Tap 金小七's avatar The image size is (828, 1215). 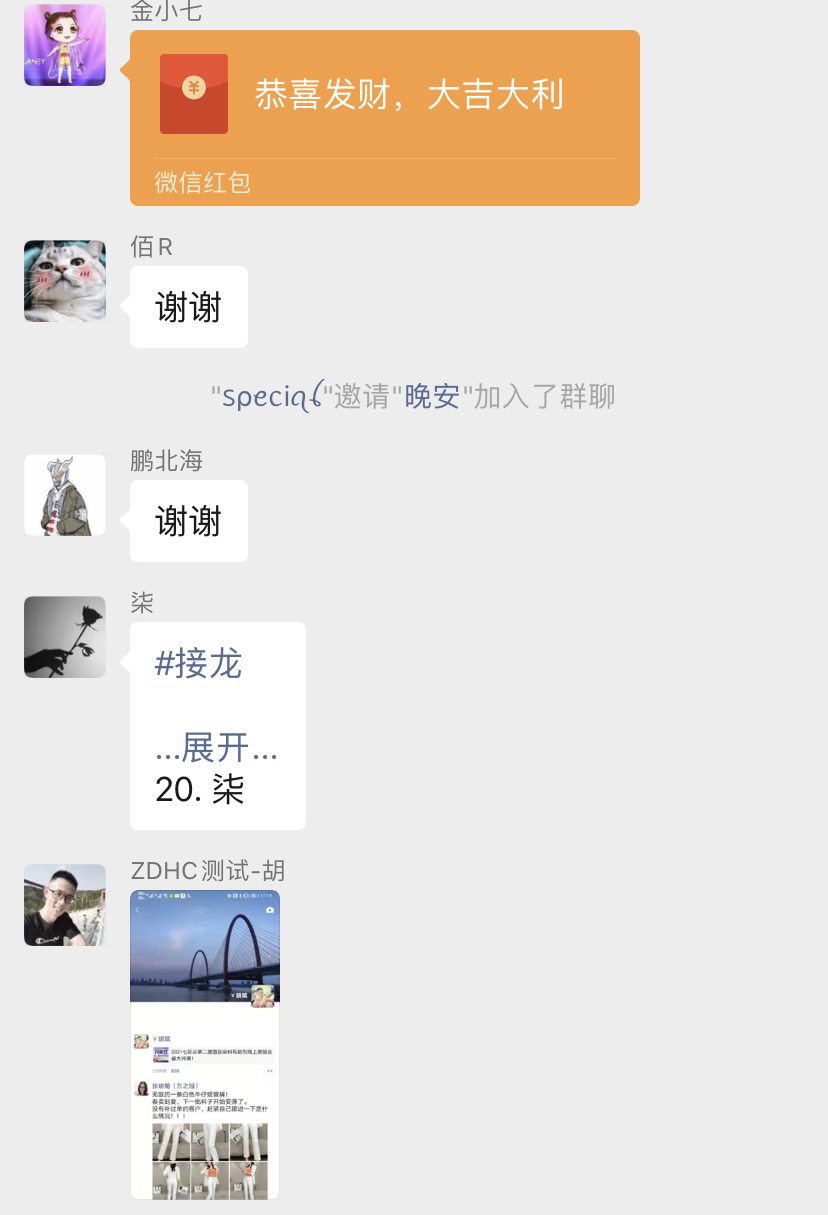point(65,45)
